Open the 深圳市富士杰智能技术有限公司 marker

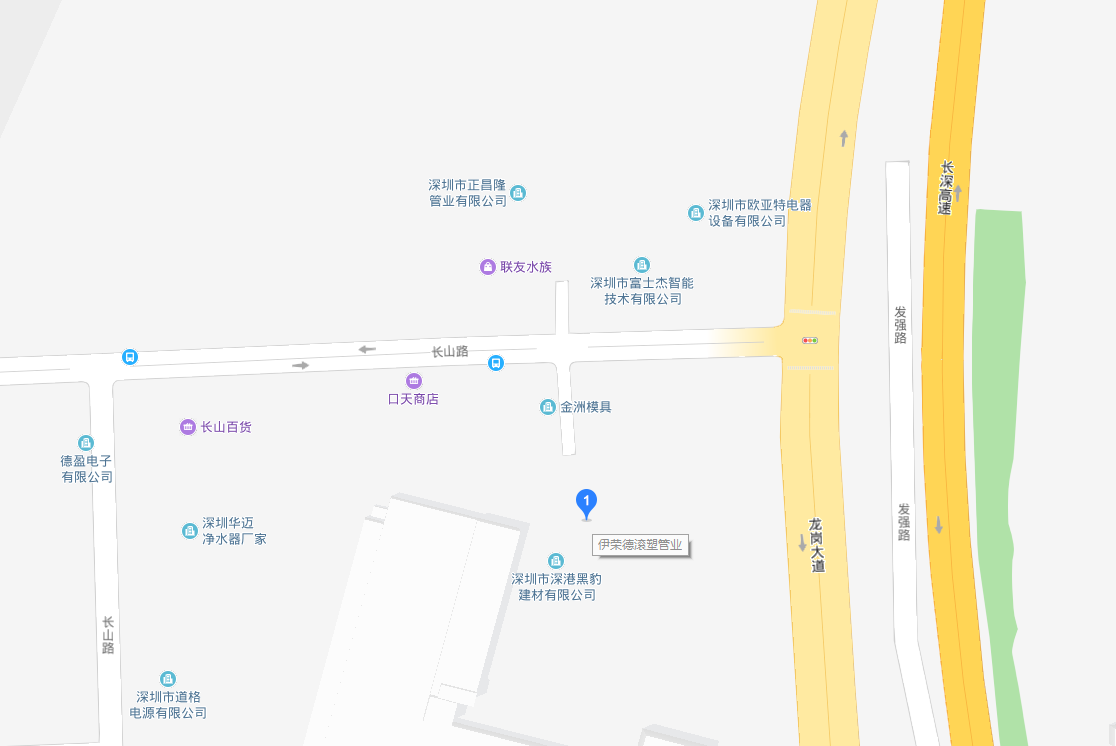(x=642, y=265)
